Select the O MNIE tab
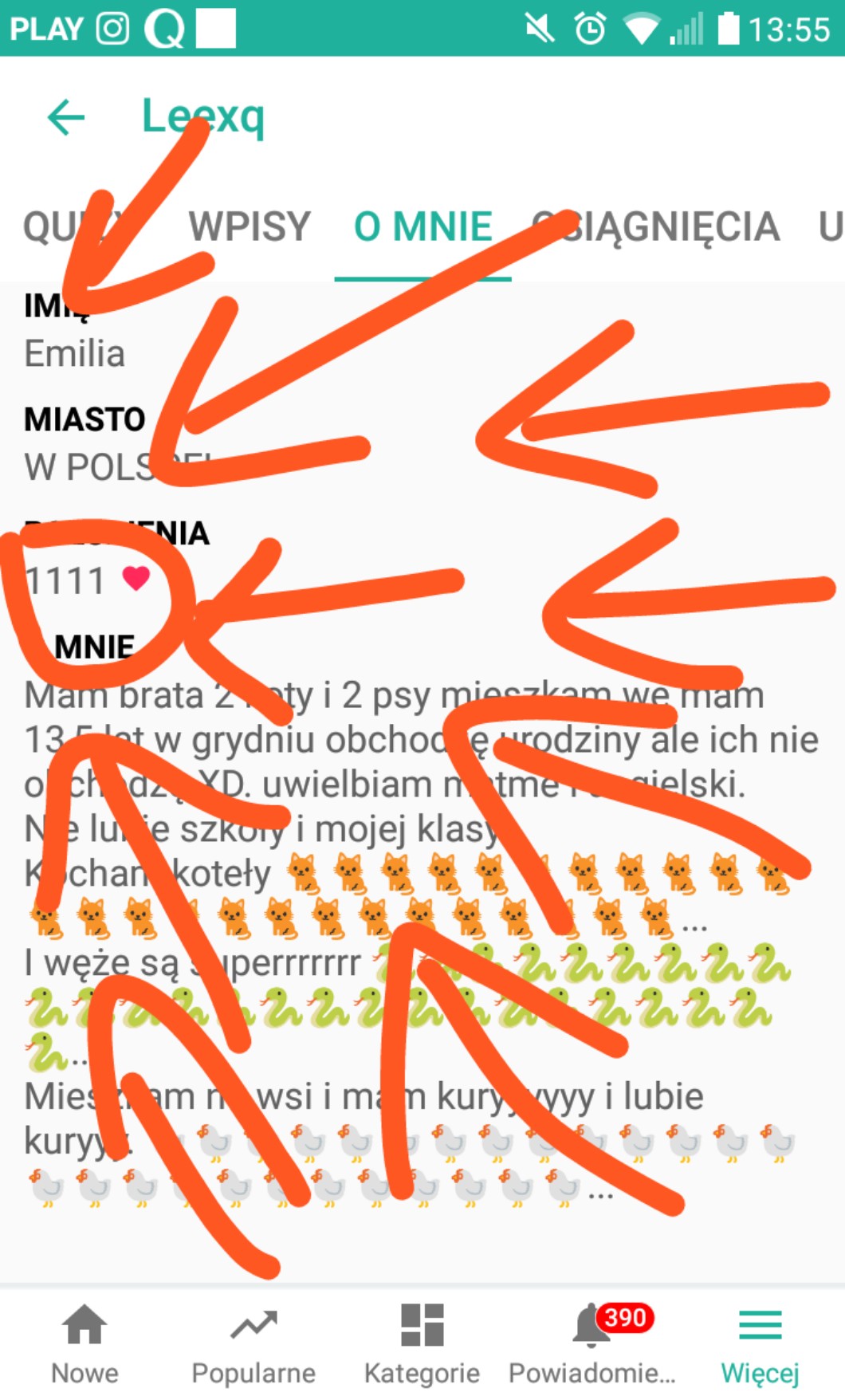Screen dimensions: 845x1400 [422, 226]
